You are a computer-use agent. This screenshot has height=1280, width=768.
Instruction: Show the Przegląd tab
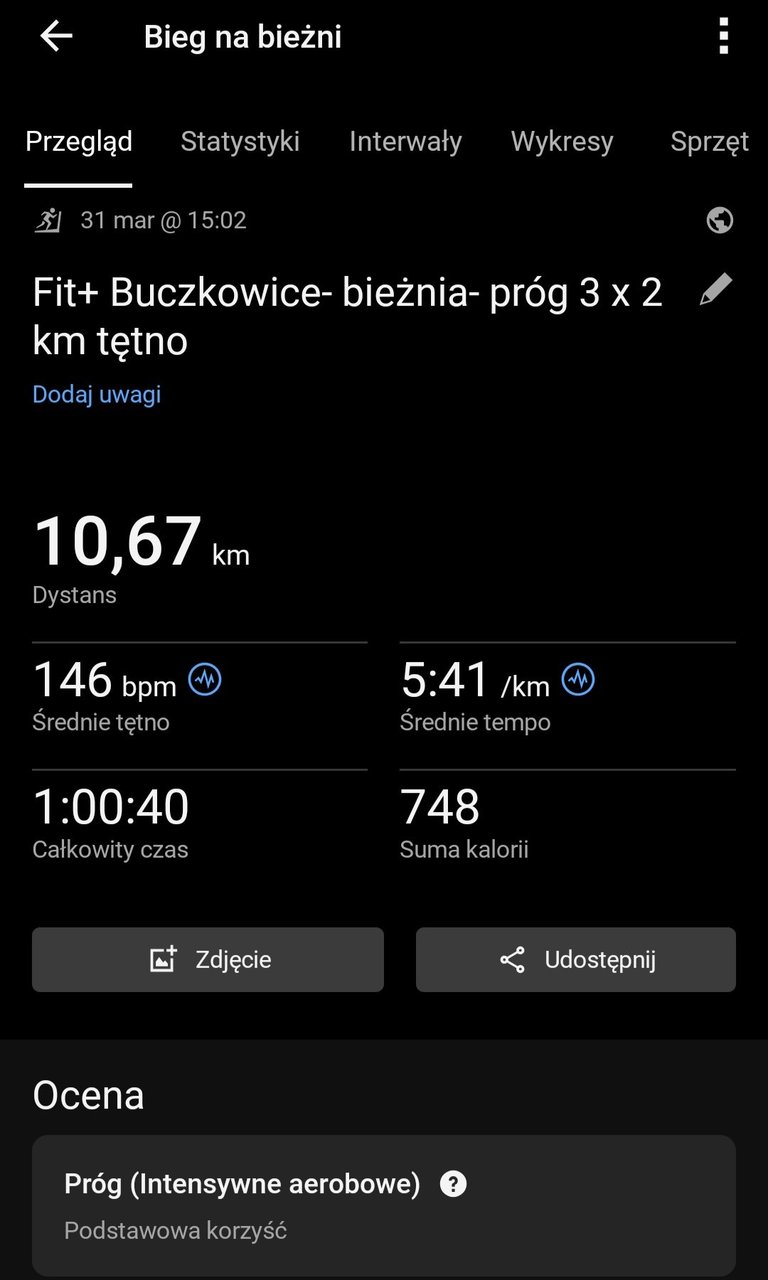[79, 142]
